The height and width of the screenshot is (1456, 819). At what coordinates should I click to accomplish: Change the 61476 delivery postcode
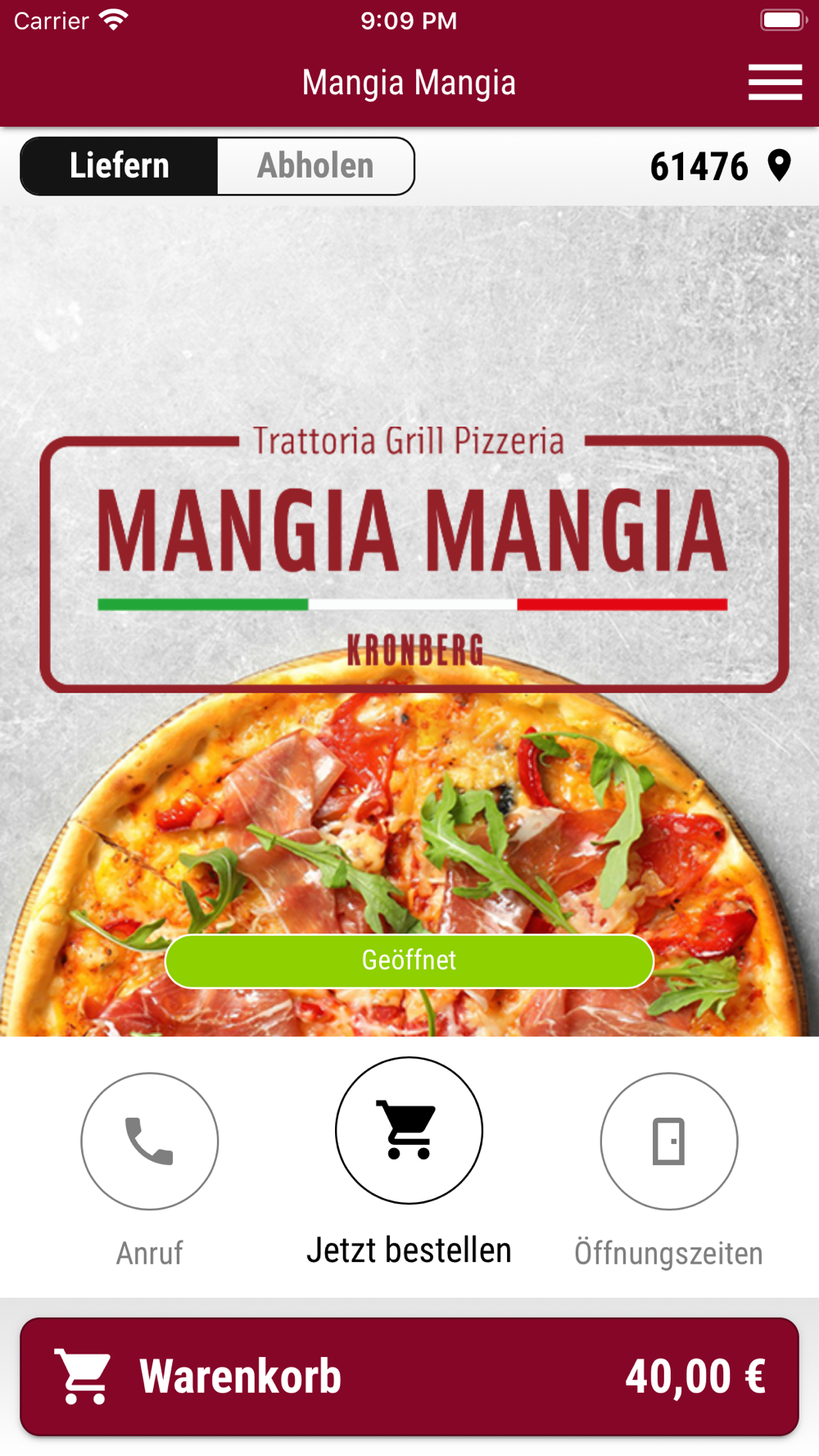(x=719, y=166)
